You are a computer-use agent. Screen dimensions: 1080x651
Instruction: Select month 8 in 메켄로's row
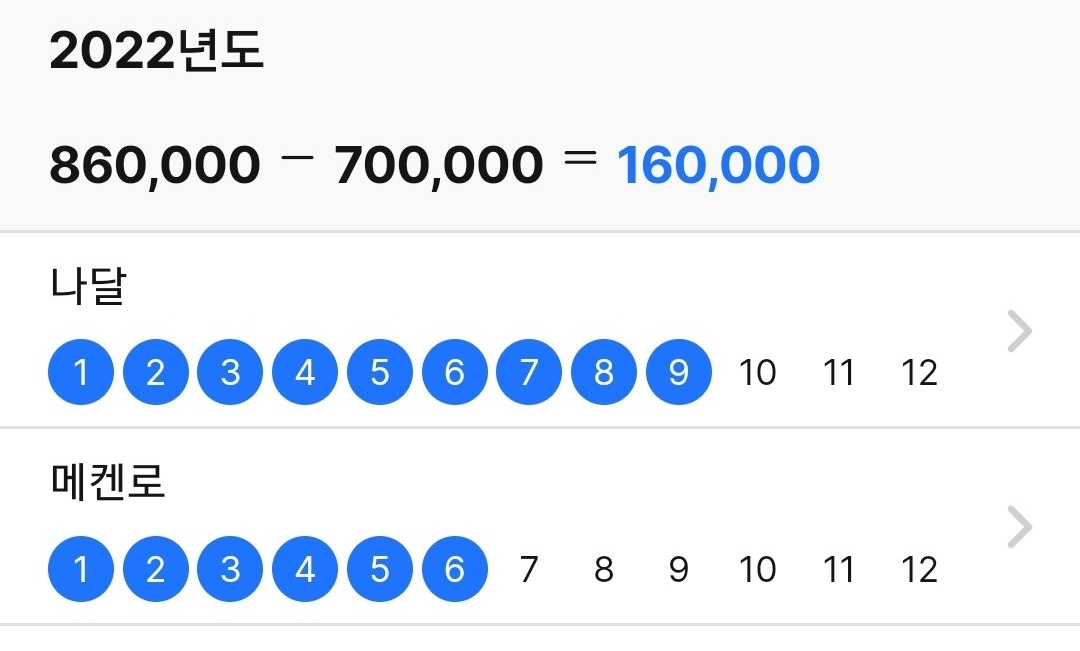604,570
